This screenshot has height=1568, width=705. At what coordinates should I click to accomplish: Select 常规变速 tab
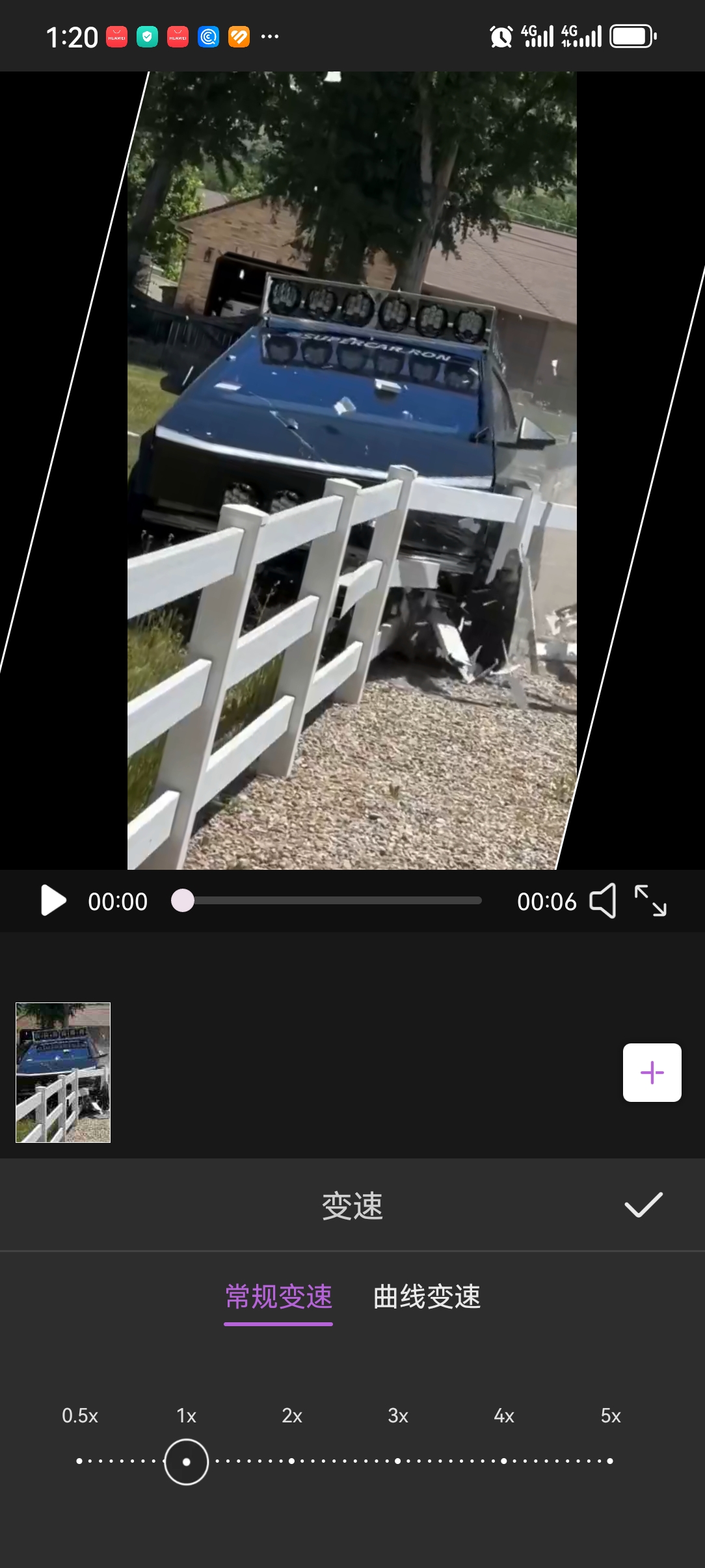(278, 1297)
